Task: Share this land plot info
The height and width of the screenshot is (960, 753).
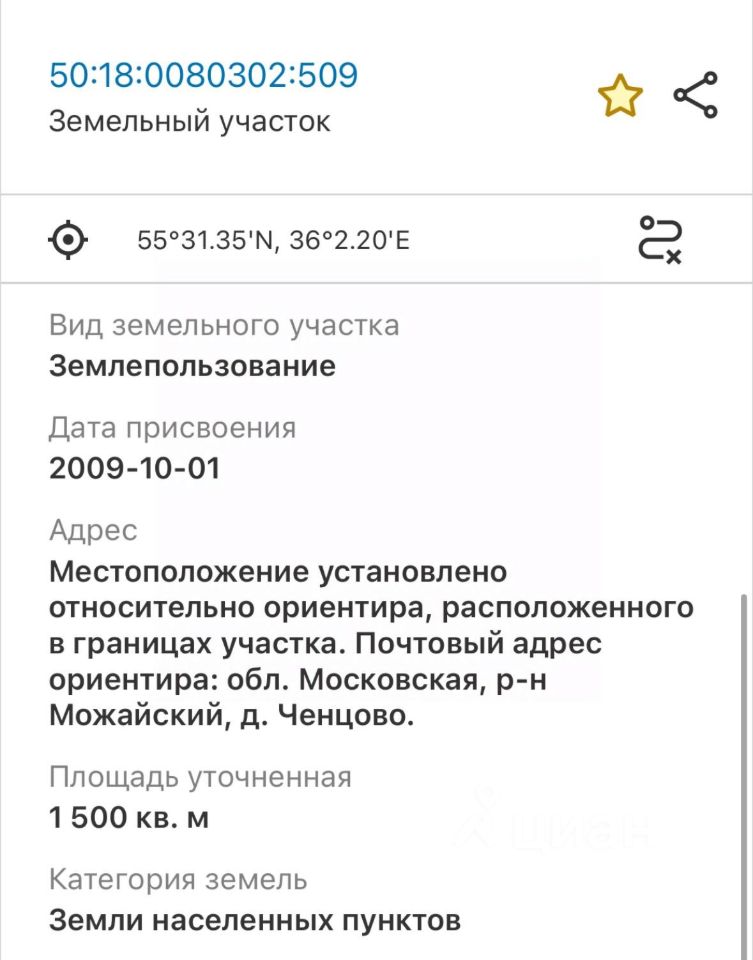Action: click(x=696, y=96)
